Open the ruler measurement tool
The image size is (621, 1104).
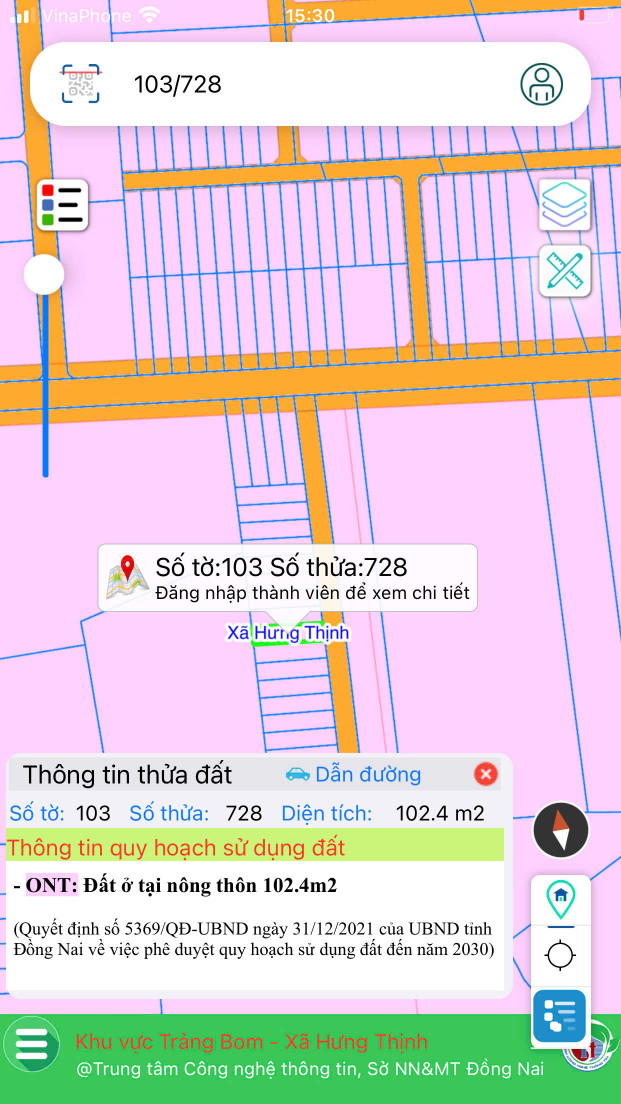pyautogui.click(x=565, y=271)
